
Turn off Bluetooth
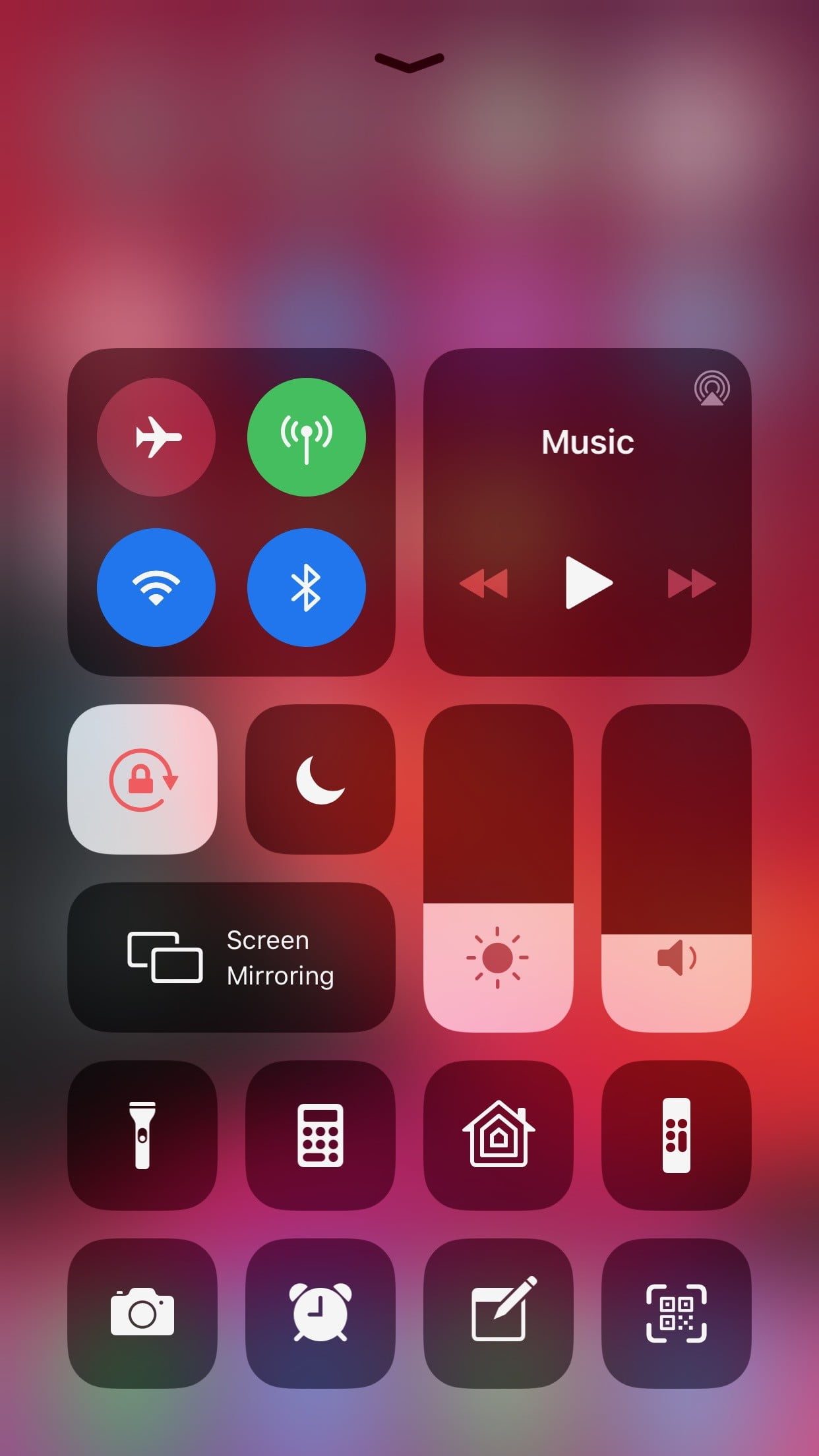coord(306,587)
